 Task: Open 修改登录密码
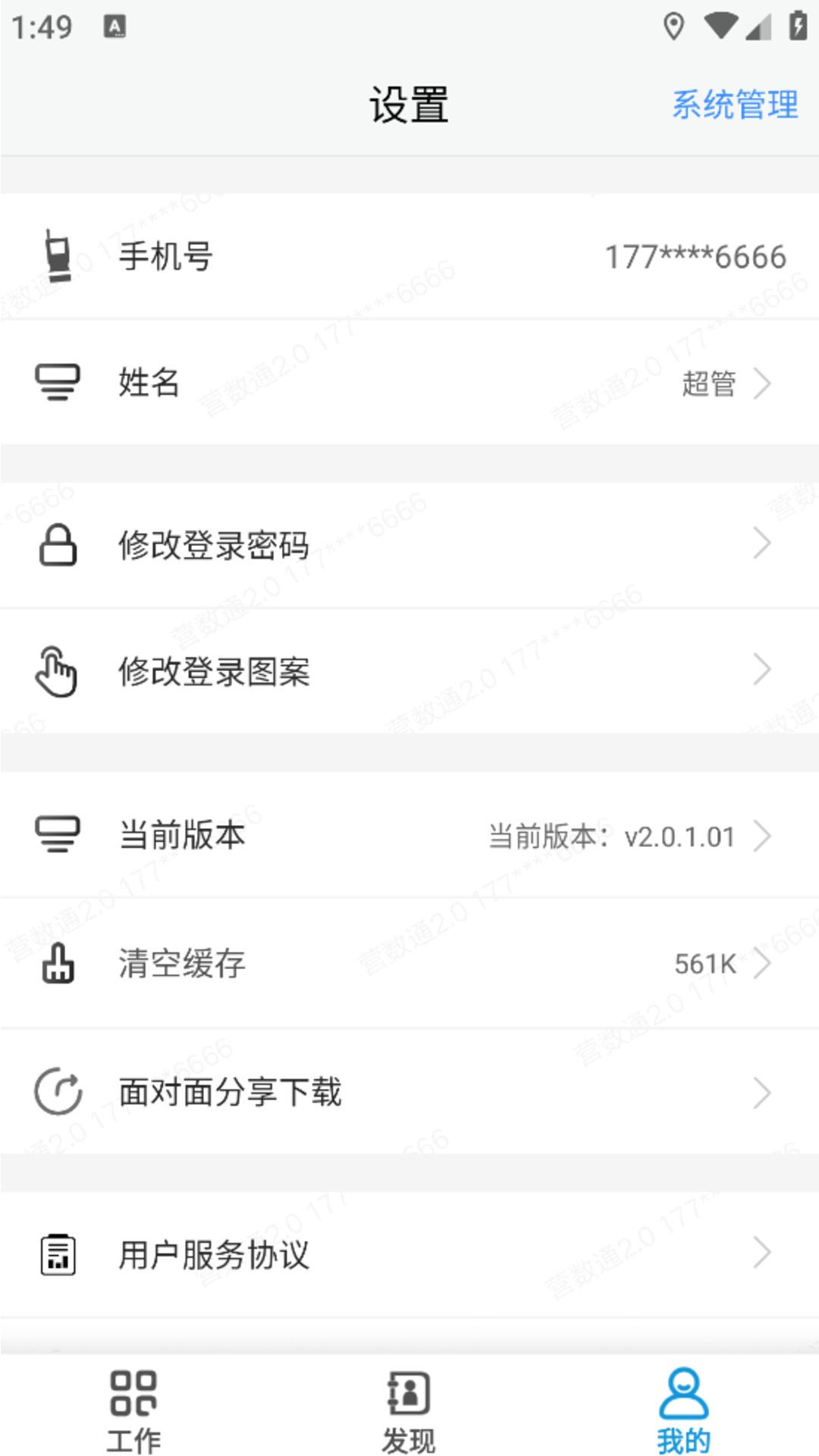click(x=409, y=544)
